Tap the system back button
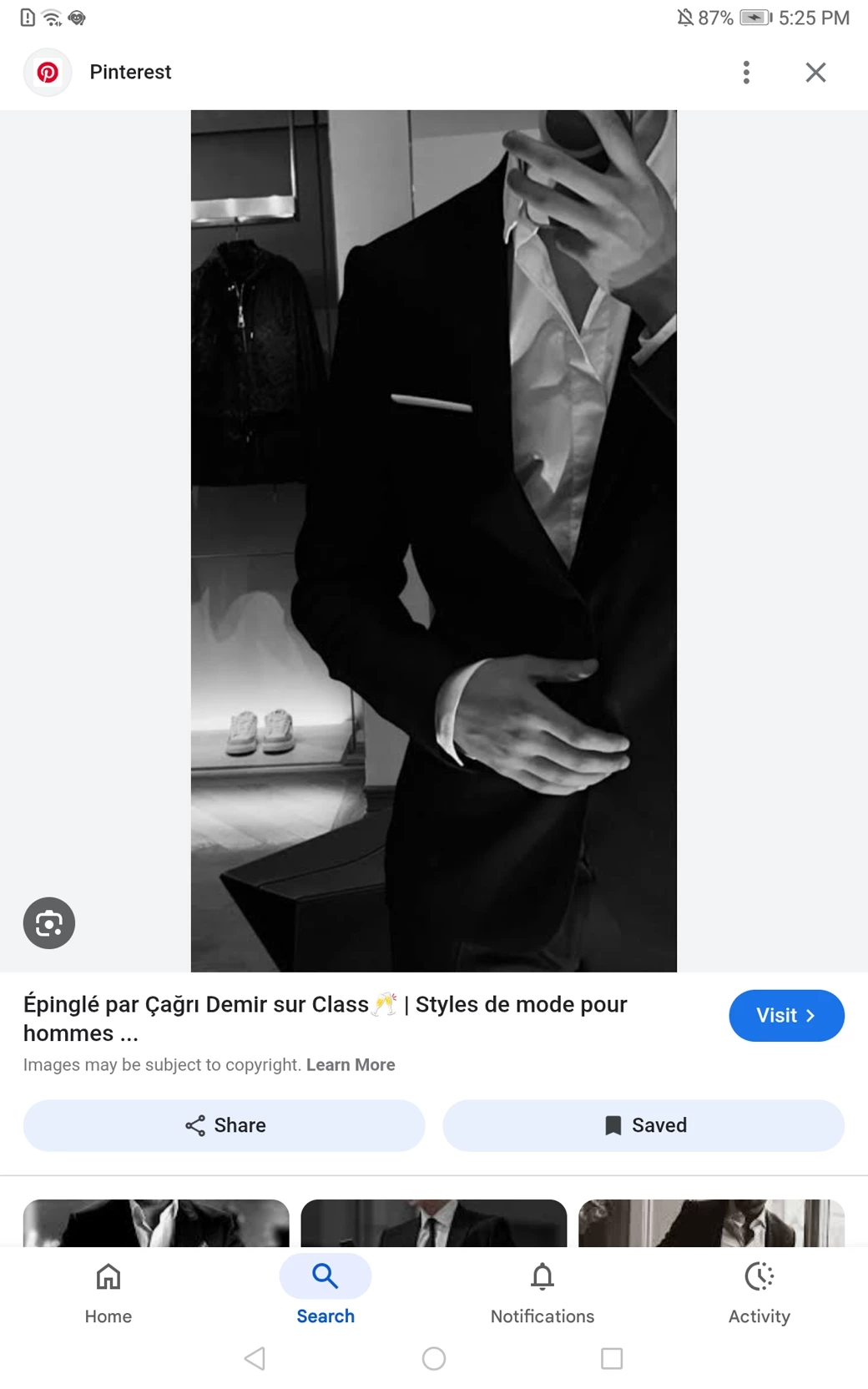 pos(255,1358)
